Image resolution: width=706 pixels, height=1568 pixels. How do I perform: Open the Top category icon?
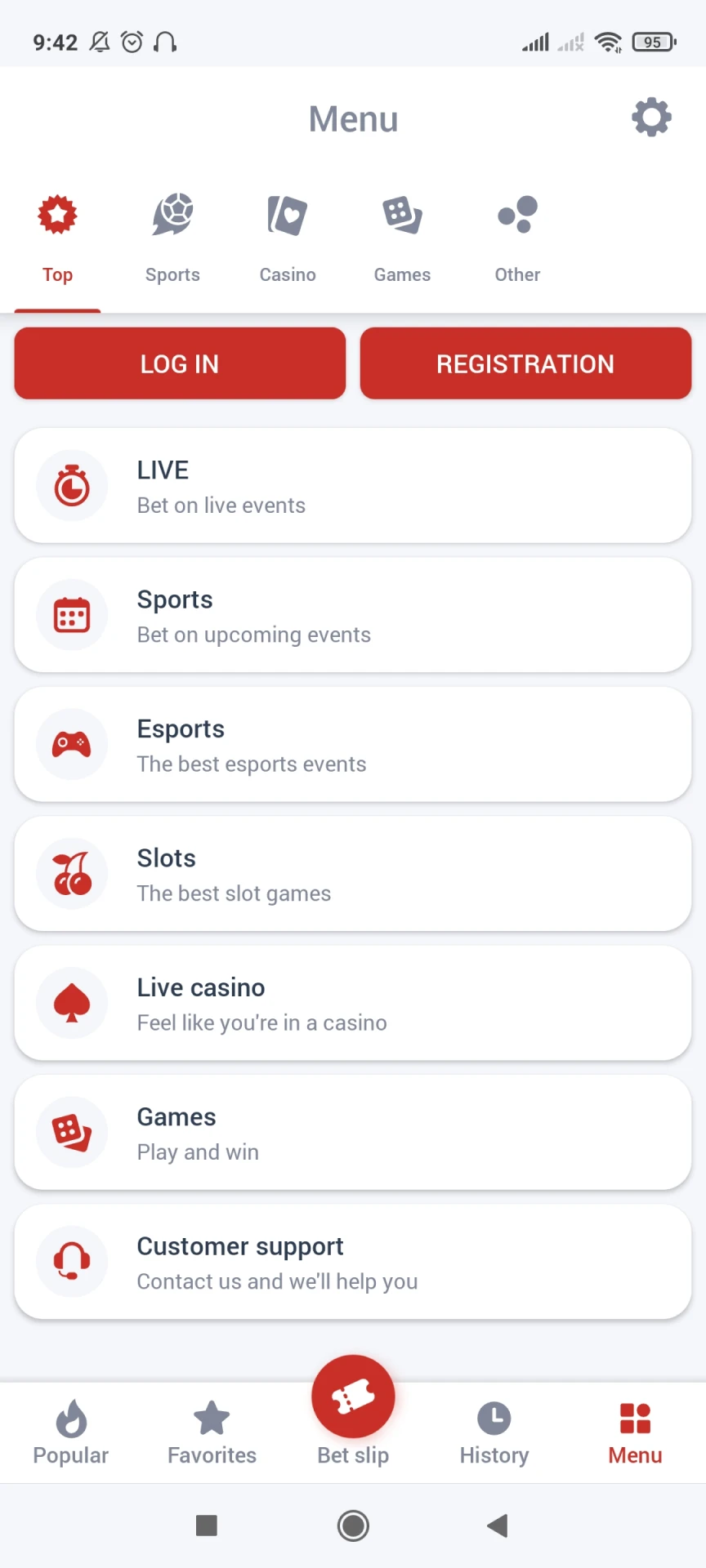(x=57, y=215)
